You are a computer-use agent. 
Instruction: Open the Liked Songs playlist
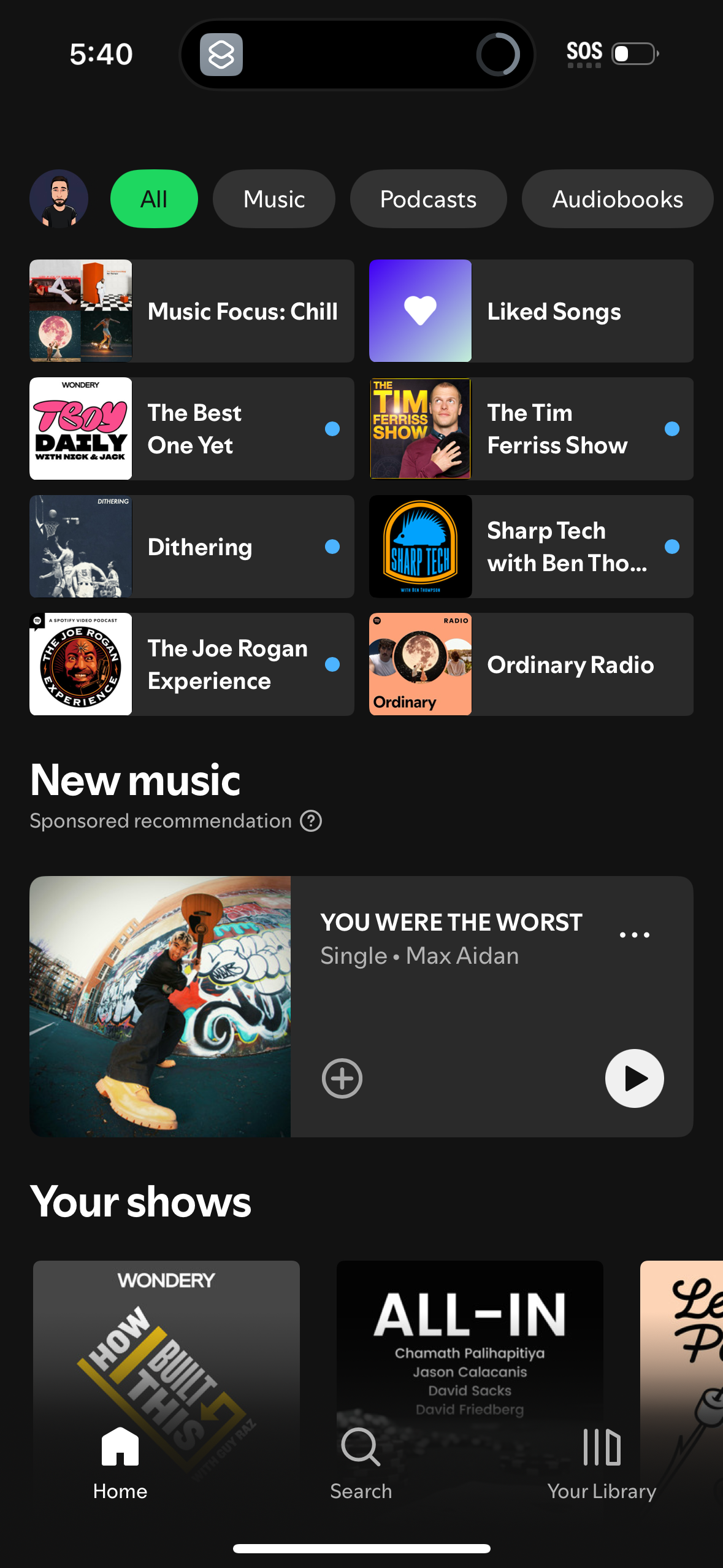[x=530, y=311]
